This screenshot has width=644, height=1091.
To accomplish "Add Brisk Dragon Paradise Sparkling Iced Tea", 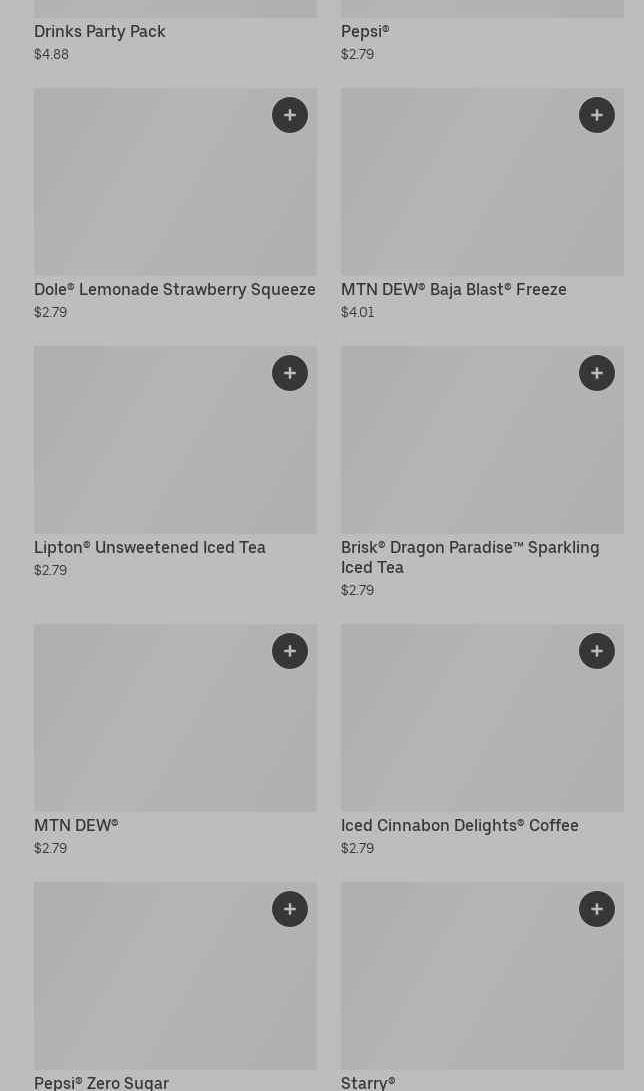I will coord(597,373).
